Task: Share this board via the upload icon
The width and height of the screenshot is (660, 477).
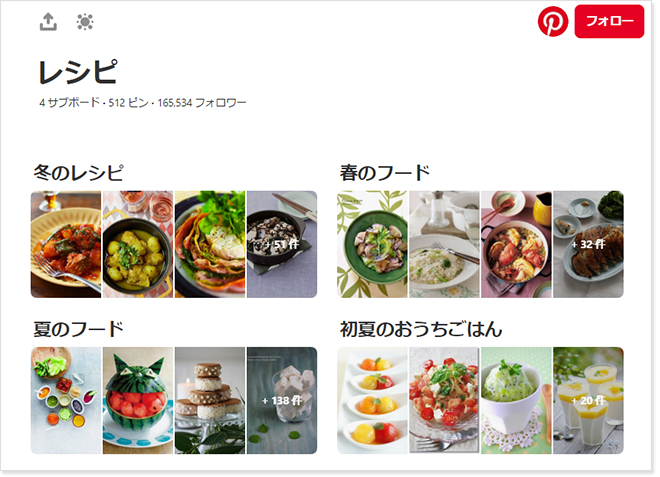Action: coord(48,22)
